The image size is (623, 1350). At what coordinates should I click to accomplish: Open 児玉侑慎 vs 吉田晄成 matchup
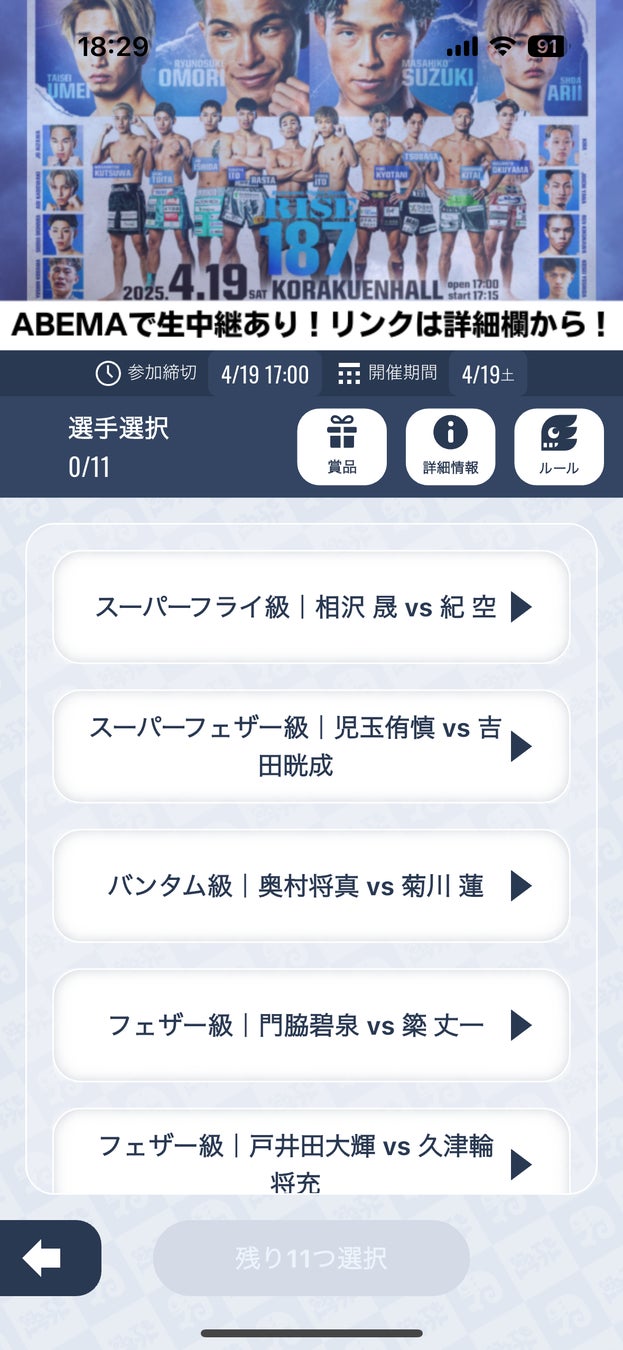coord(311,746)
